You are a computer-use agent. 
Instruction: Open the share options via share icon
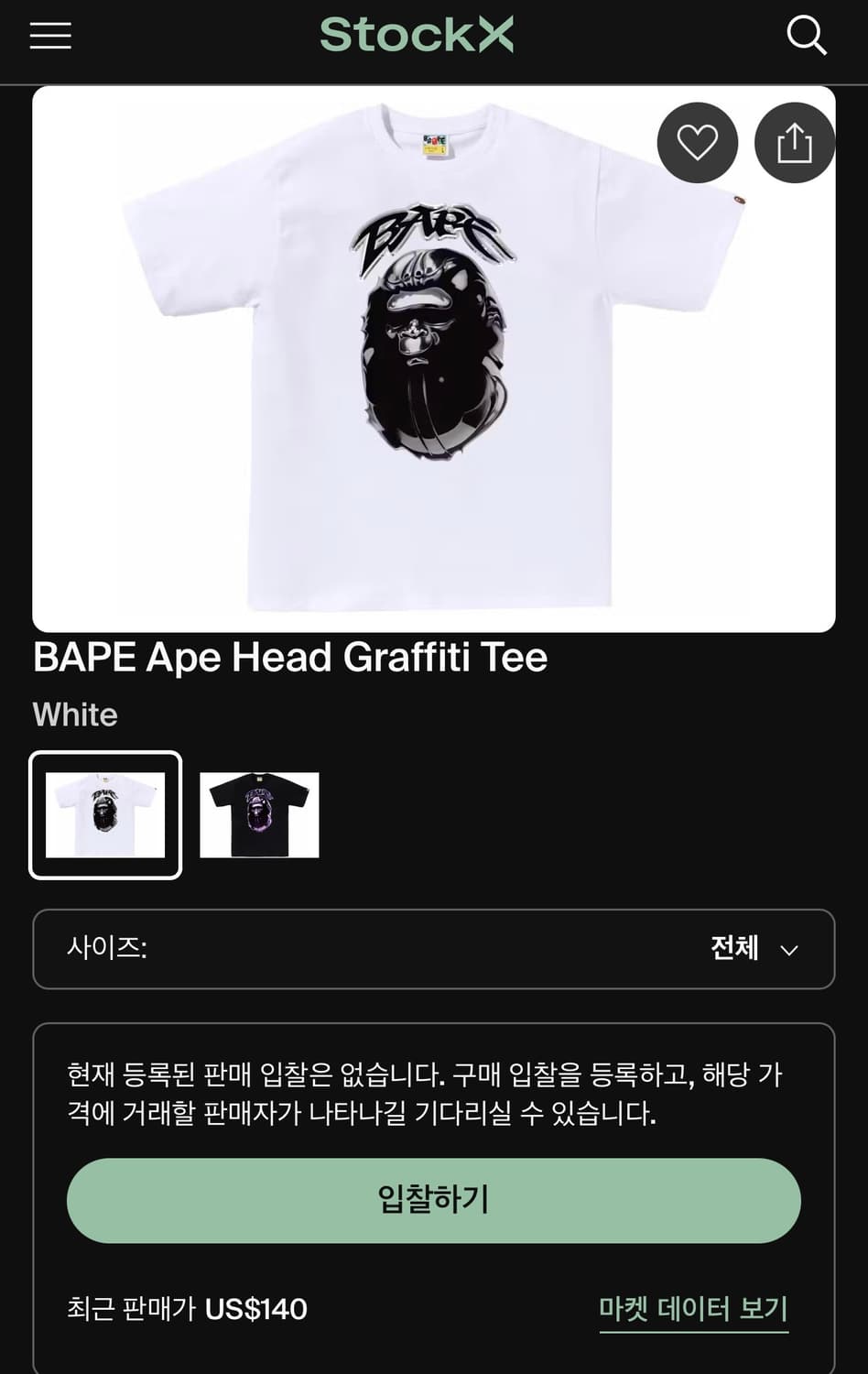[794, 142]
